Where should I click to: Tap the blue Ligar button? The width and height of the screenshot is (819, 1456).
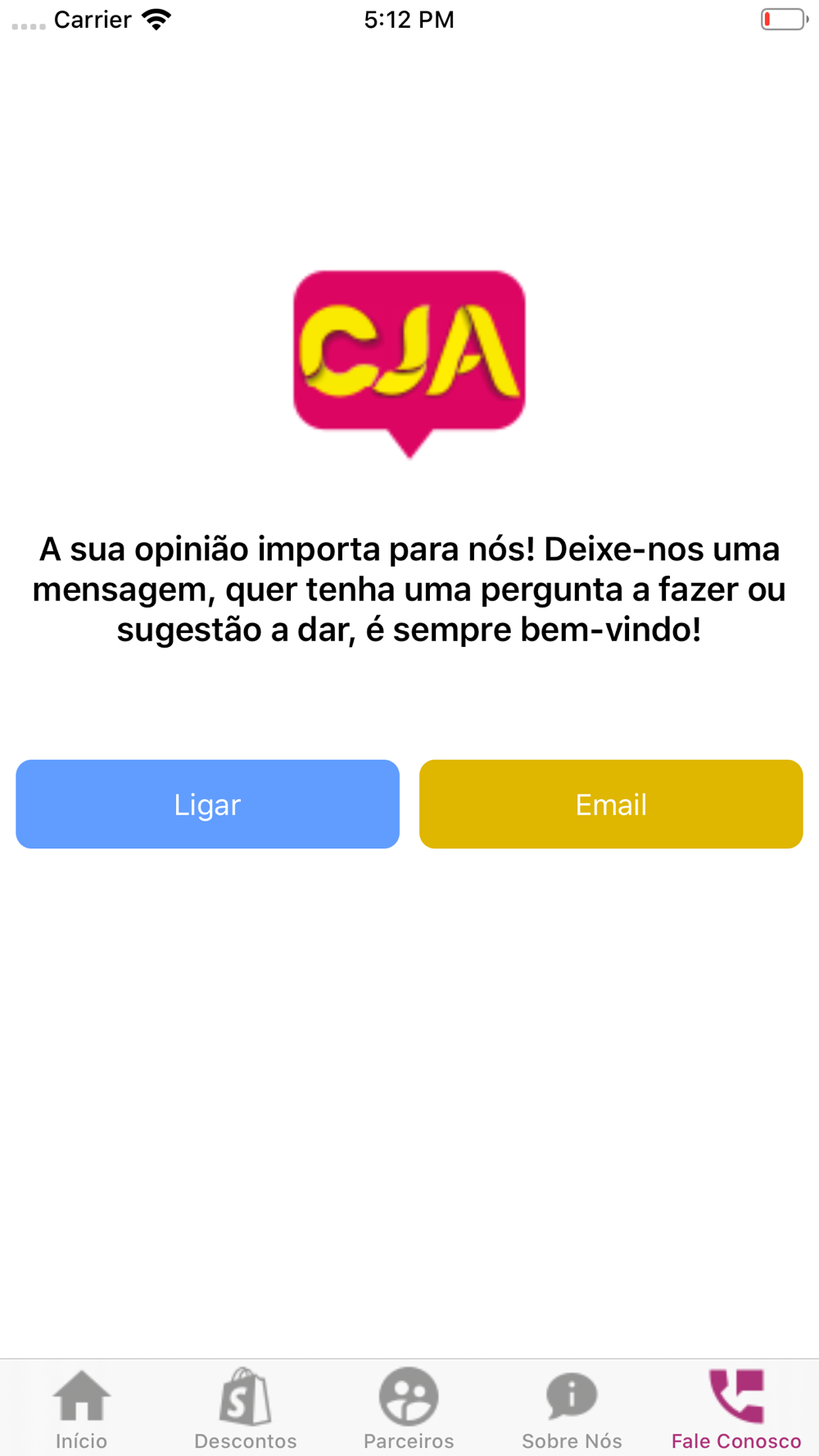click(207, 803)
